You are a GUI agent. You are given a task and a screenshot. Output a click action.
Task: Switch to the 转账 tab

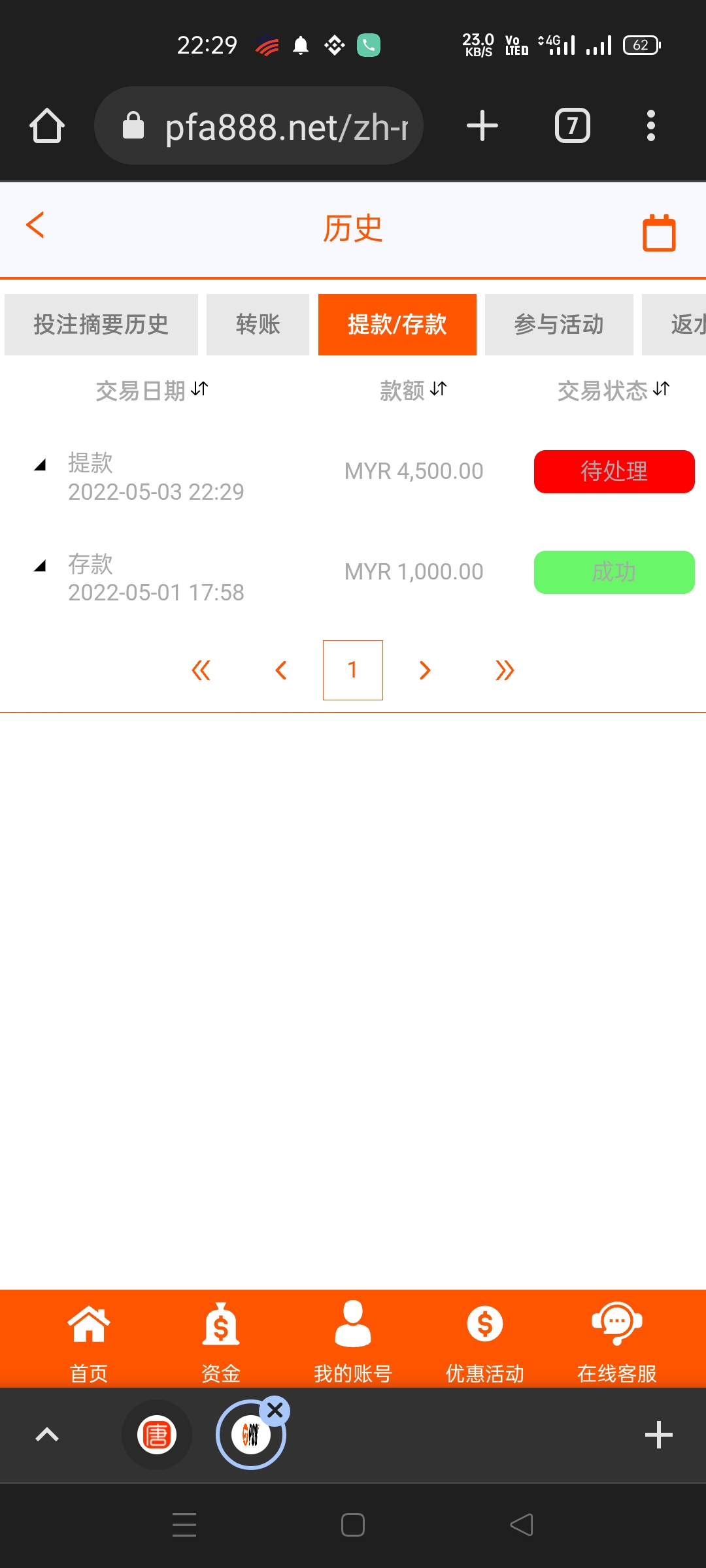[x=258, y=325]
